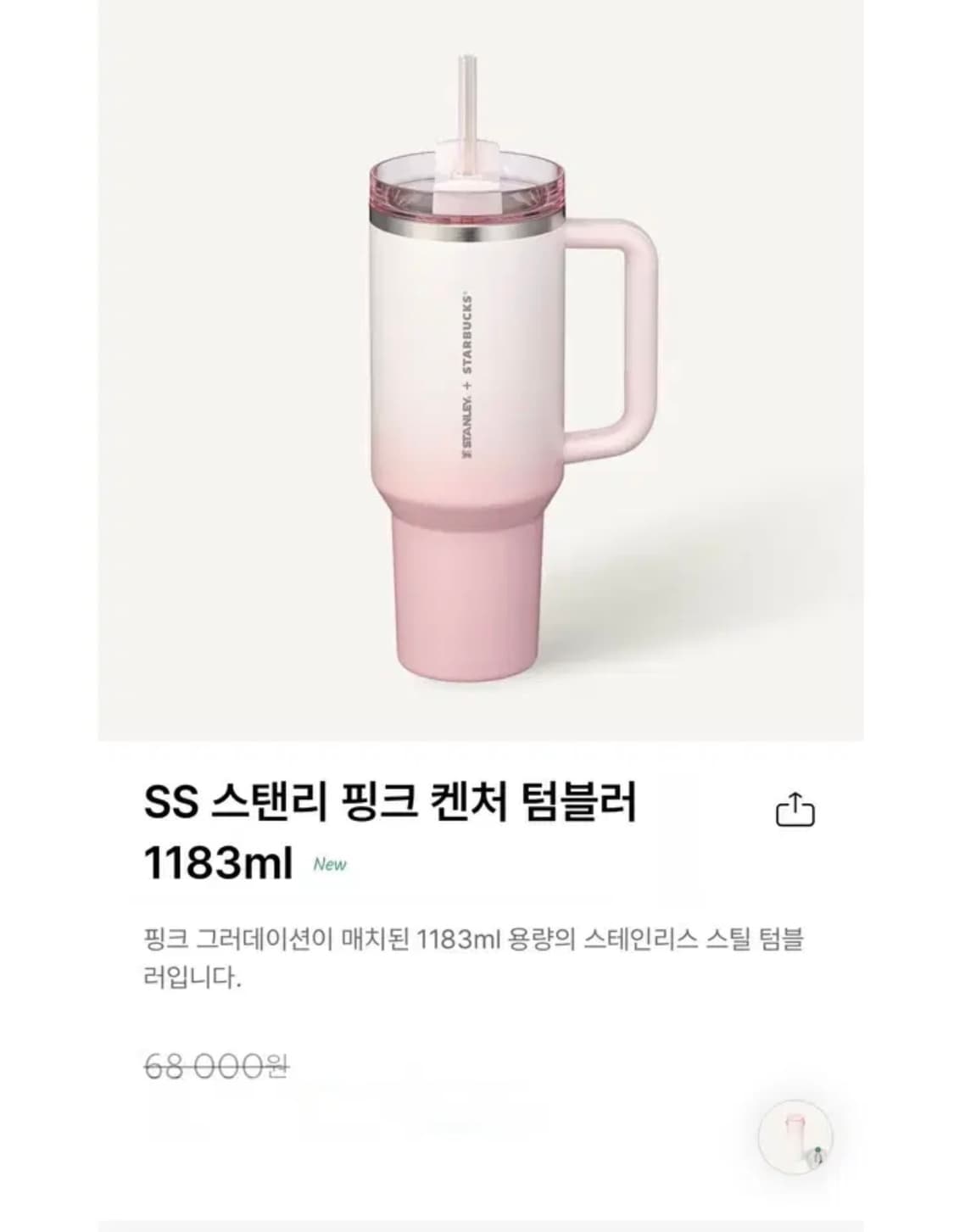954x1232 pixels.
Task: Select the 'New' badge next to the title
Action: tap(331, 867)
